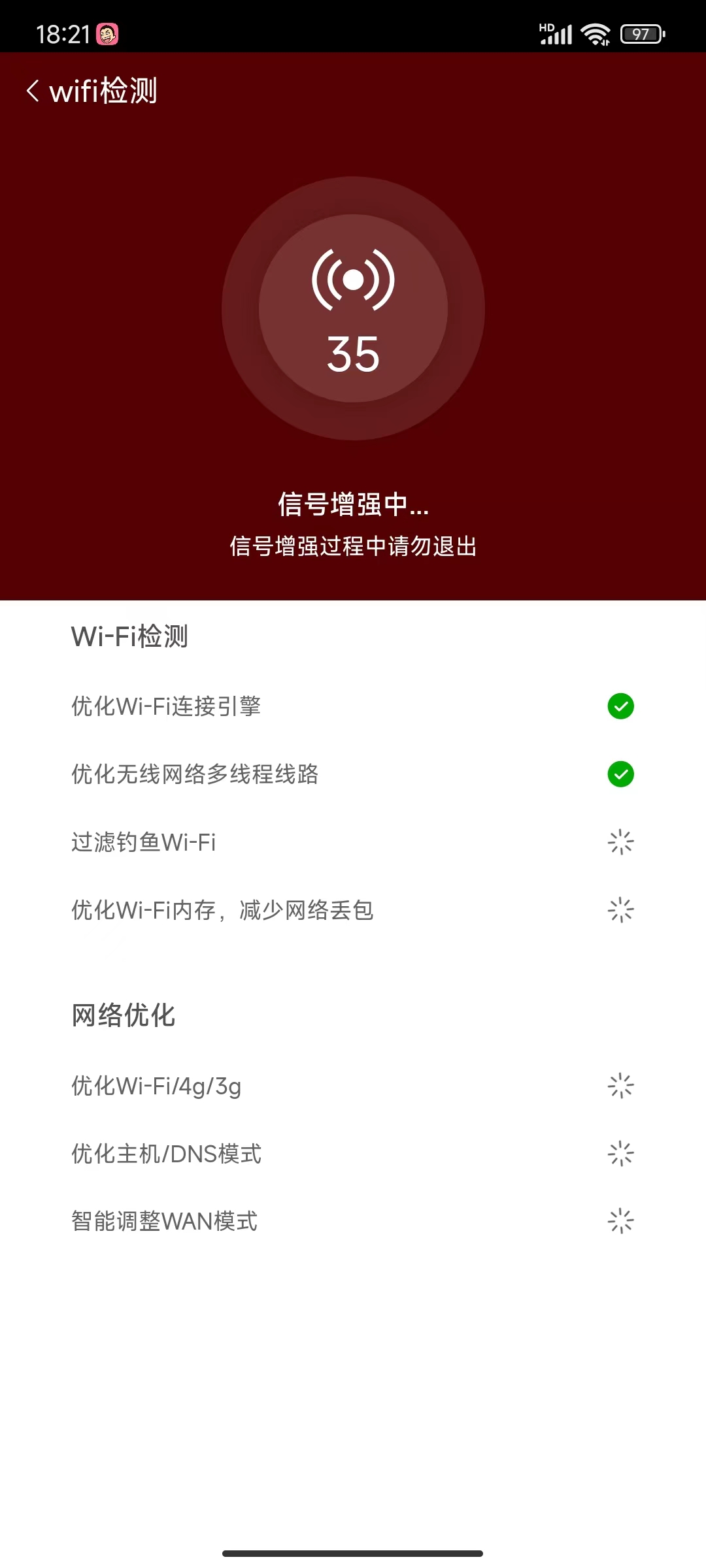
Task: Tap the spinner beside 优化主机/DNS模式
Action: click(x=620, y=1153)
